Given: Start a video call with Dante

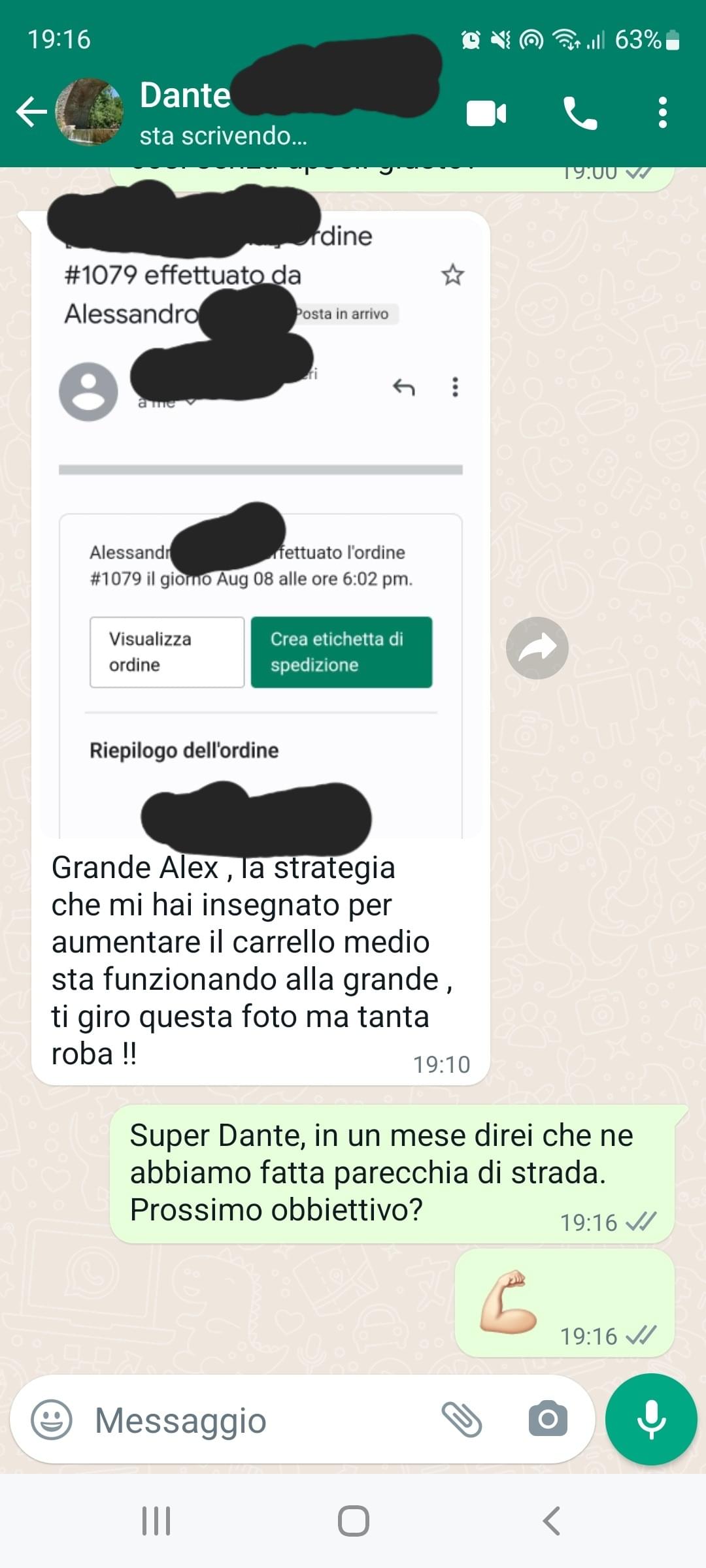Looking at the screenshot, I should [x=486, y=113].
